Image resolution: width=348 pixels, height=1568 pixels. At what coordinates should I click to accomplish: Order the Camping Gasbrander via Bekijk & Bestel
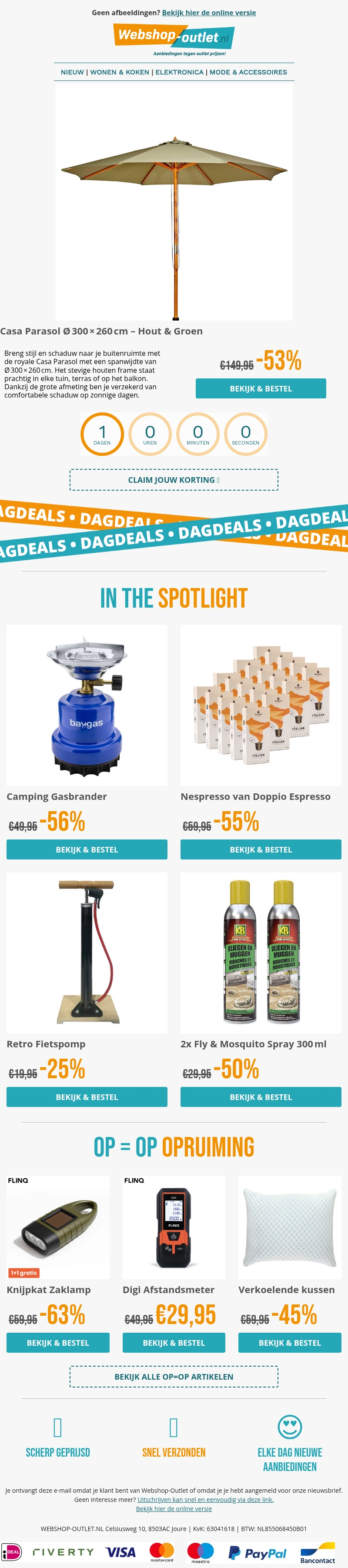click(x=87, y=849)
